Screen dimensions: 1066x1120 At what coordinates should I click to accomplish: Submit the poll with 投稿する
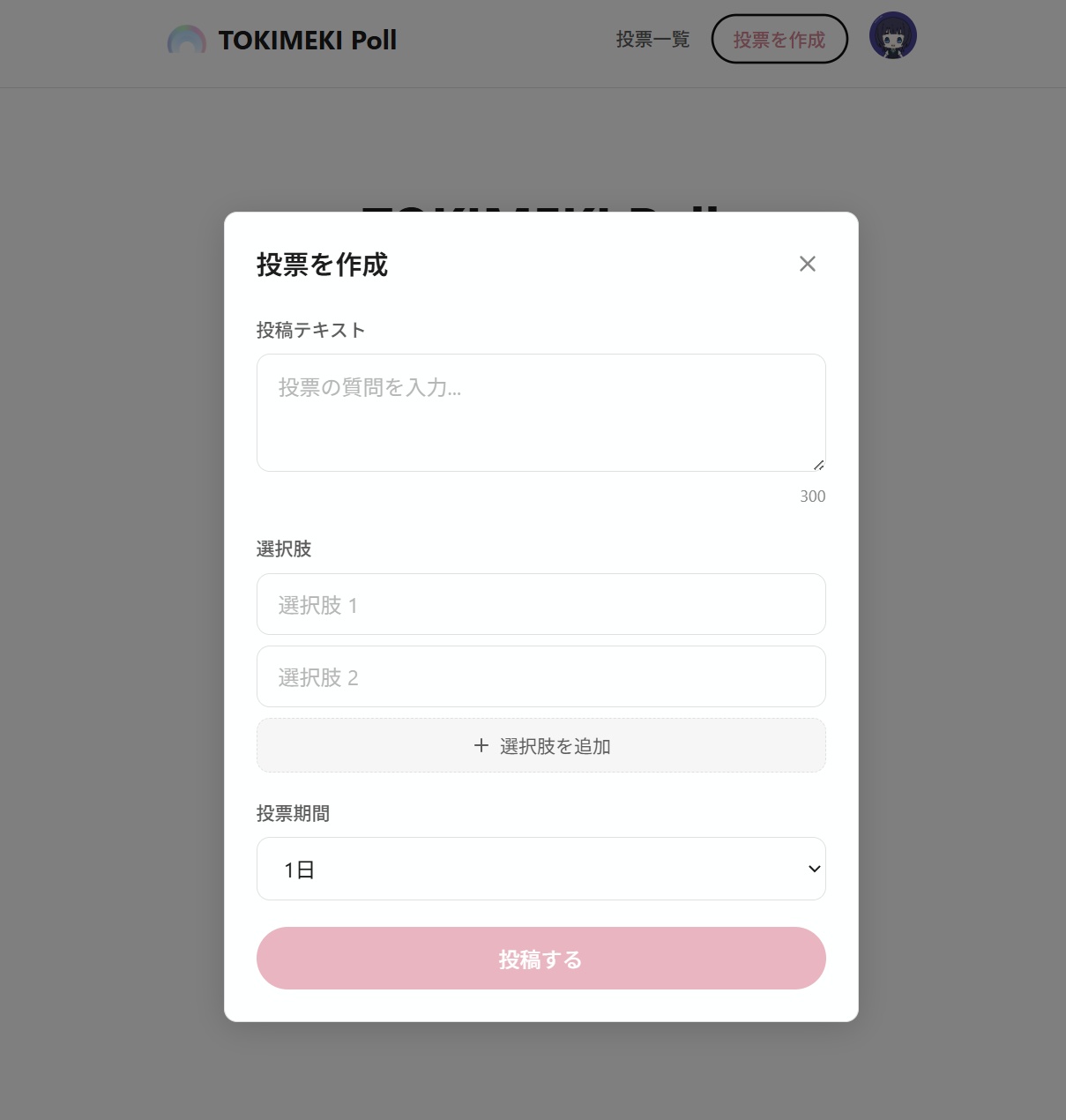click(540, 959)
